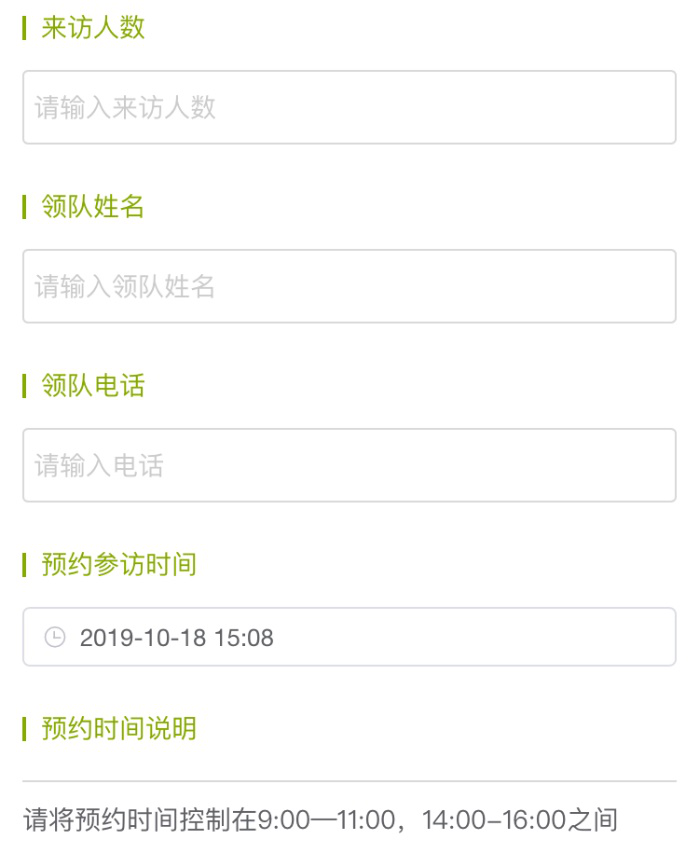Image resolution: width=699 pixels, height=867 pixels.
Task: Focus the 来访人数 input field
Action: click(x=349, y=108)
